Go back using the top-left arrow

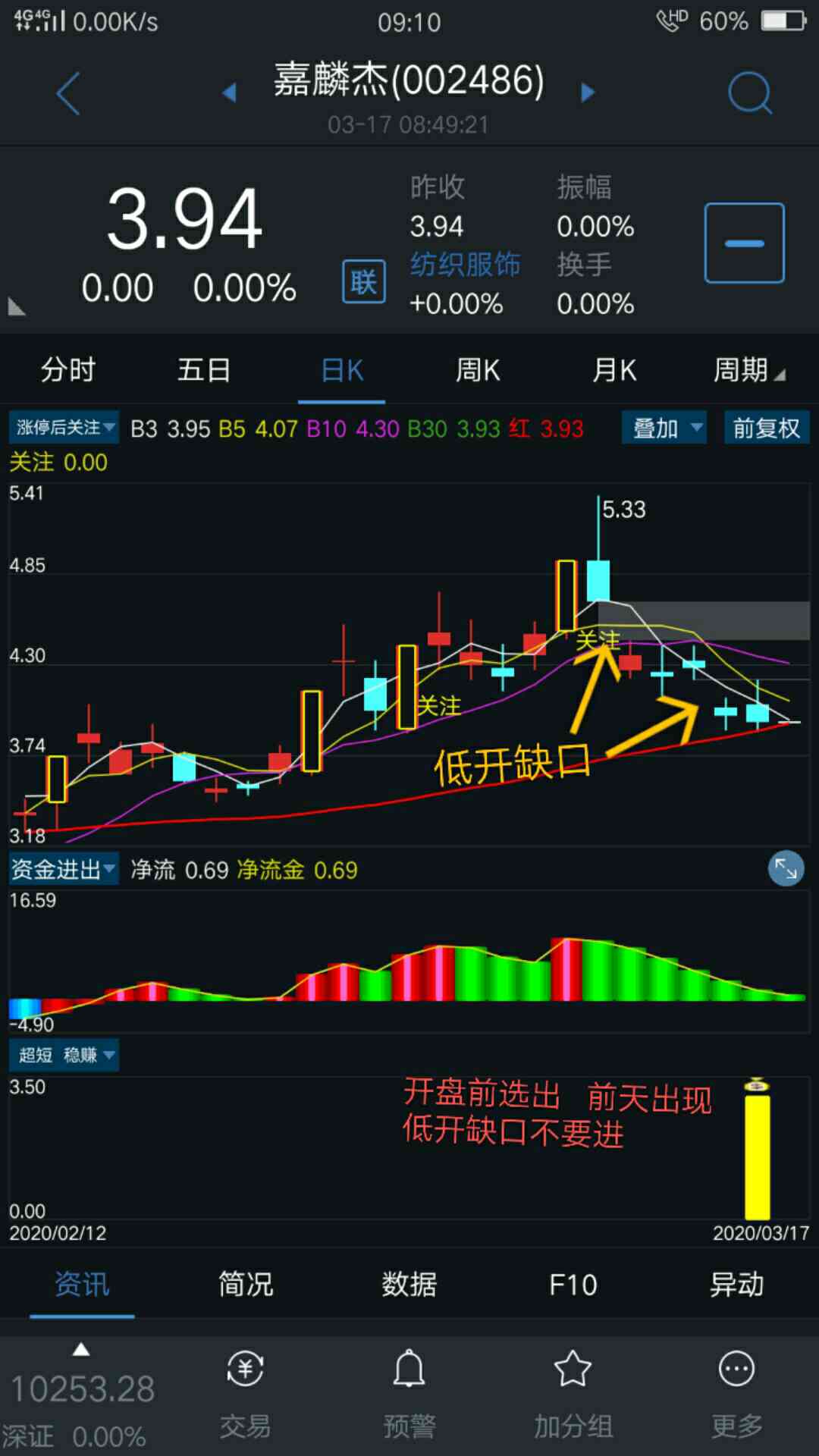68,93
